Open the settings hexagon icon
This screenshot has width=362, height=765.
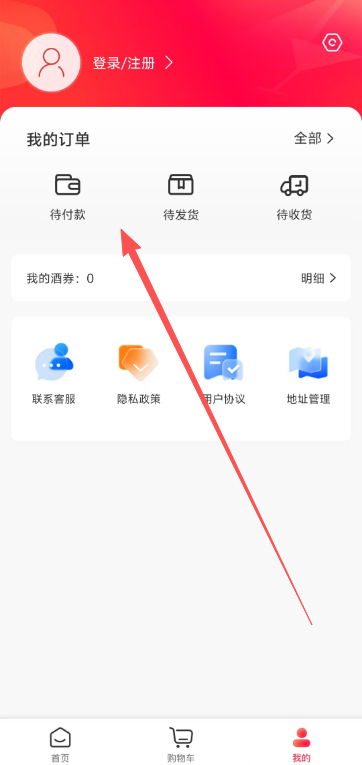(332, 43)
